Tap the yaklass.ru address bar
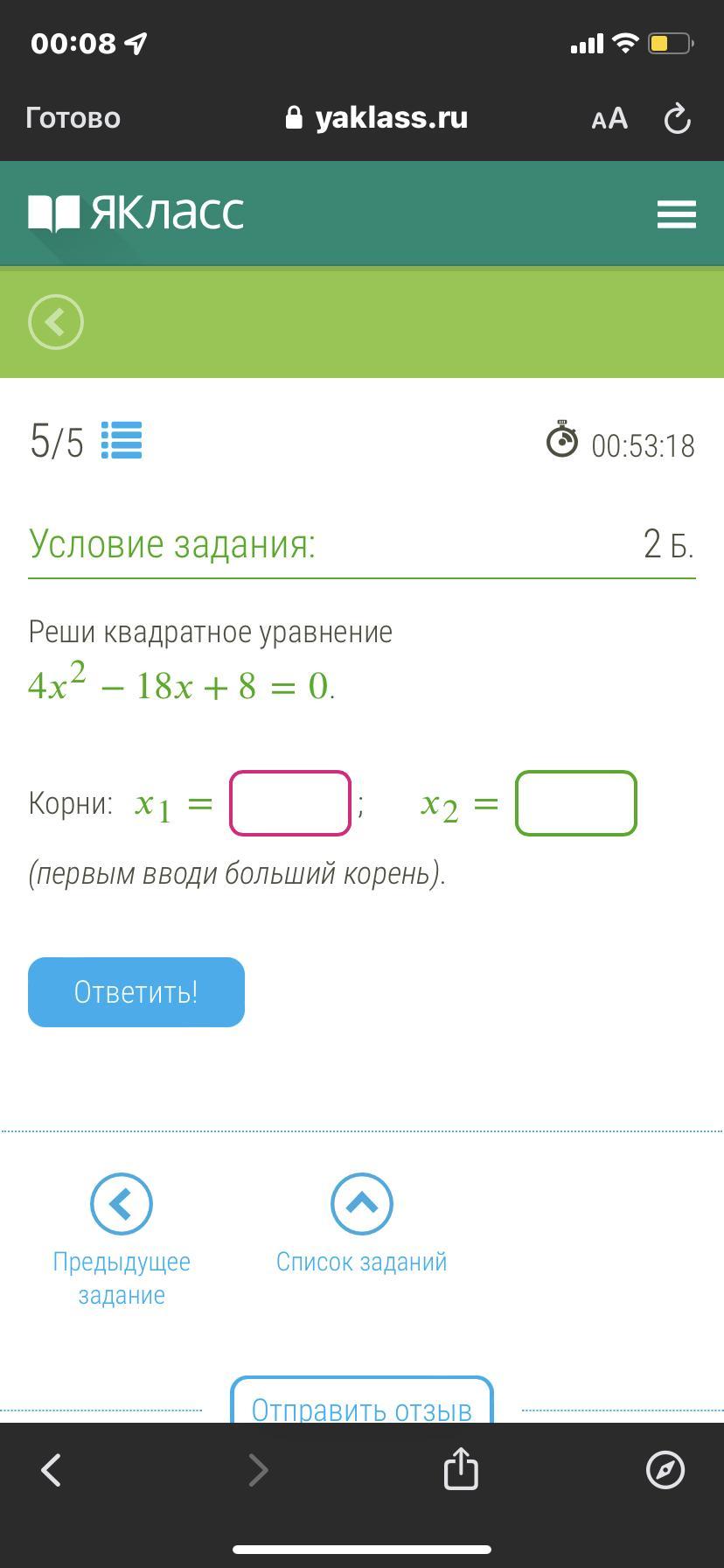 378,118
